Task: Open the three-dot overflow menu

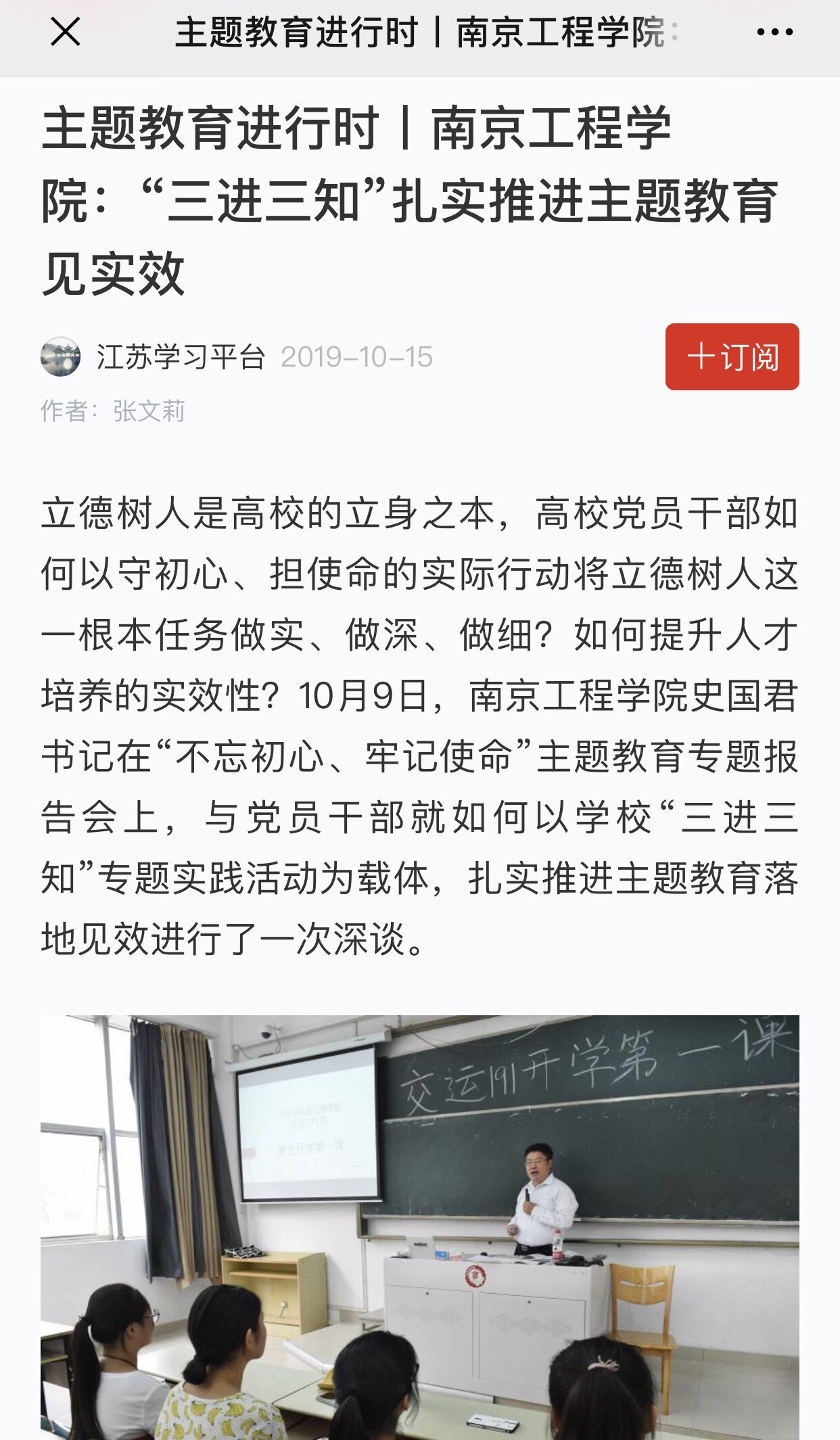Action: pos(774,32)
